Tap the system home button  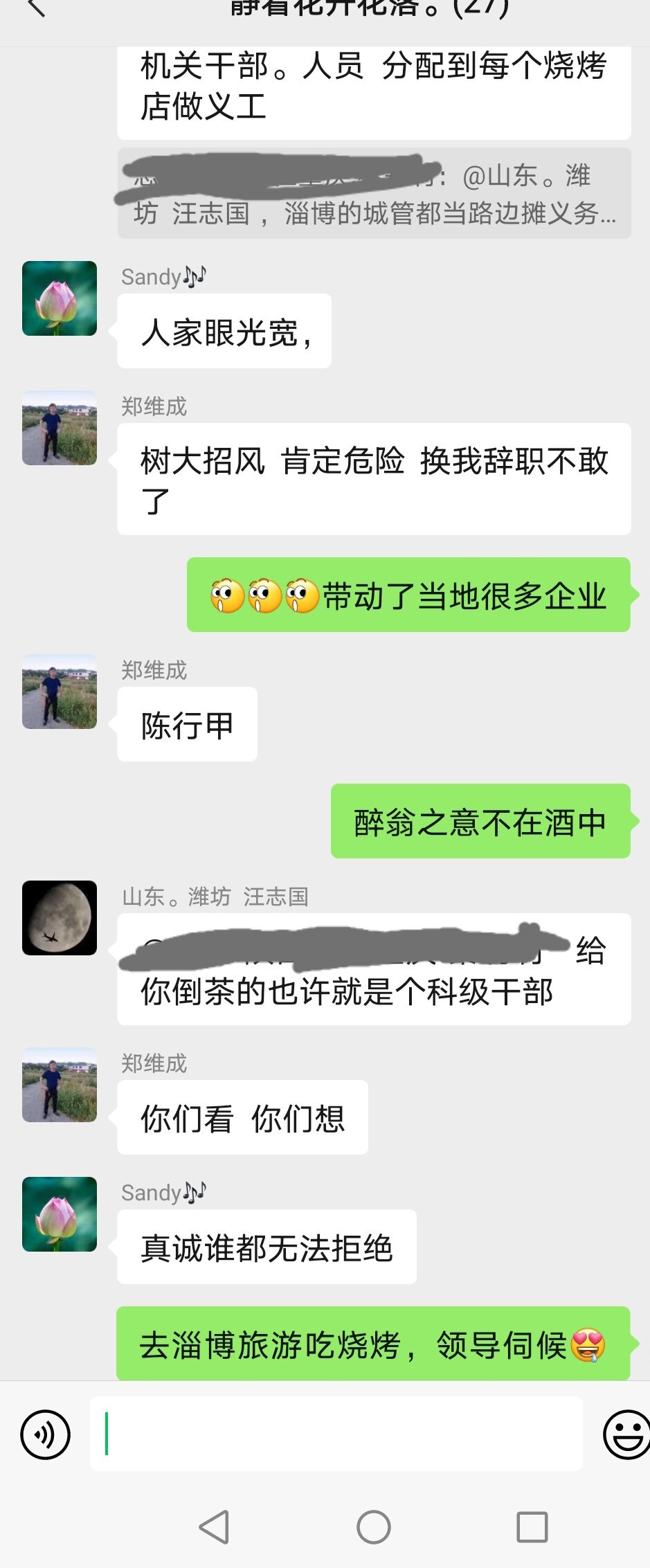(374, 1526)
